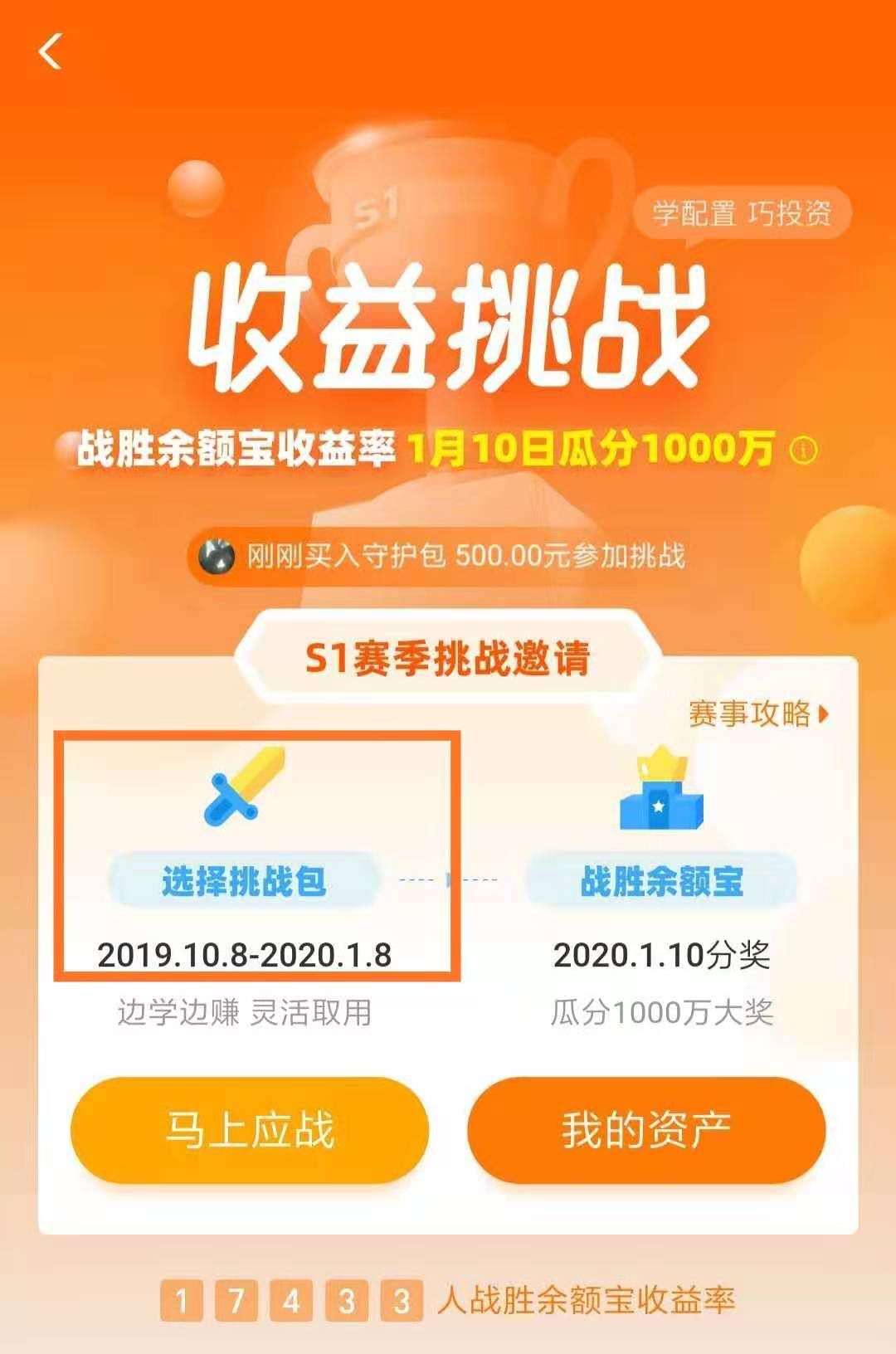
Task: Select the 选择挑战包 option
Action: tap(244, 880)
